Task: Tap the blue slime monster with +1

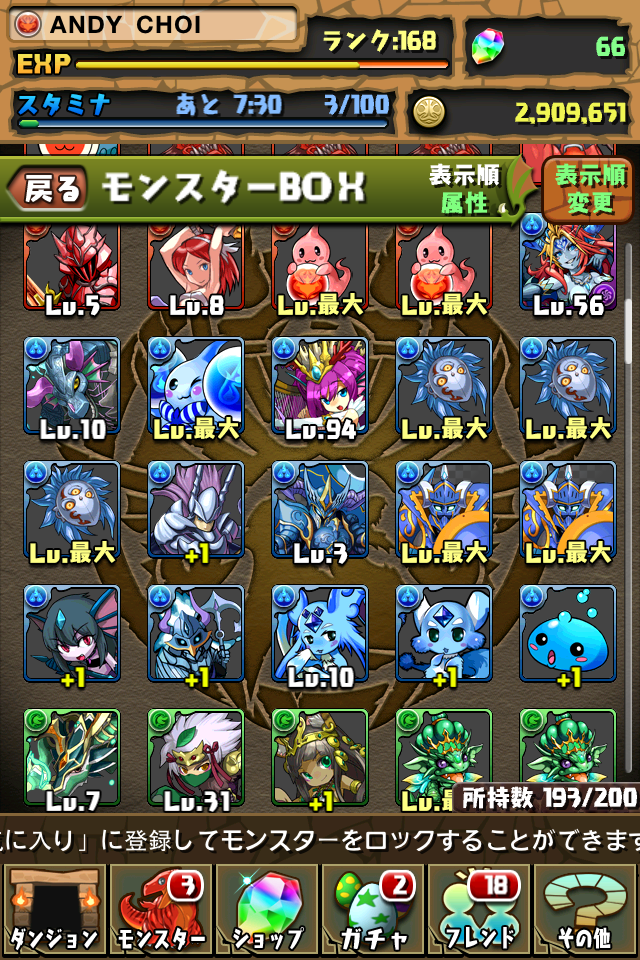Action: click(x=567, y=633)
